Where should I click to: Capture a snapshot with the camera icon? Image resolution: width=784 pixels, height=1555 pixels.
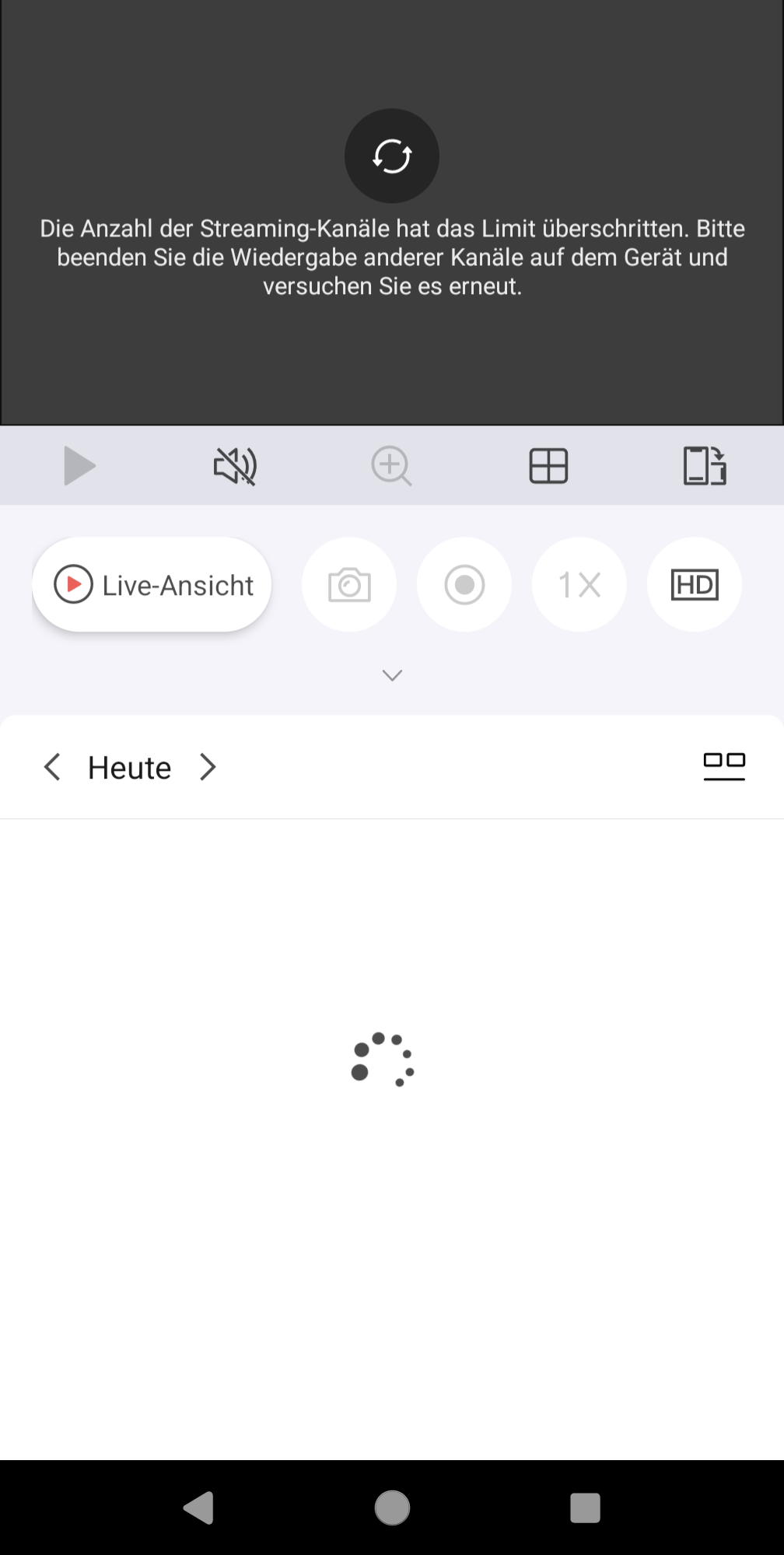[x=349, y=585]
